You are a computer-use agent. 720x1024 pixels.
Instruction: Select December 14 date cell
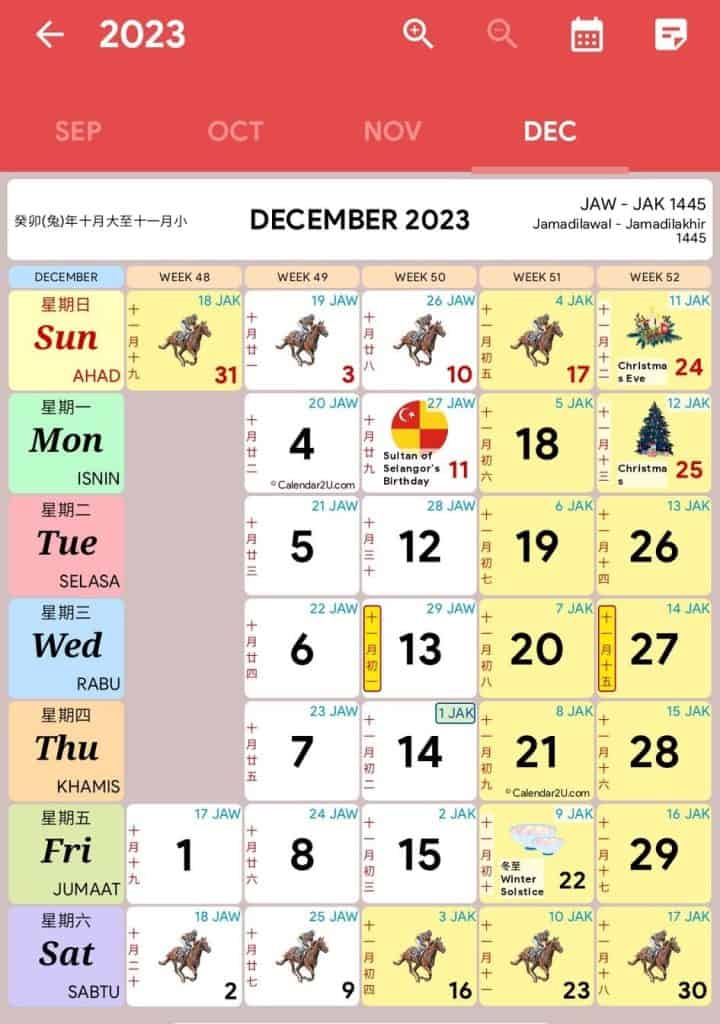(x=419, y=751)
